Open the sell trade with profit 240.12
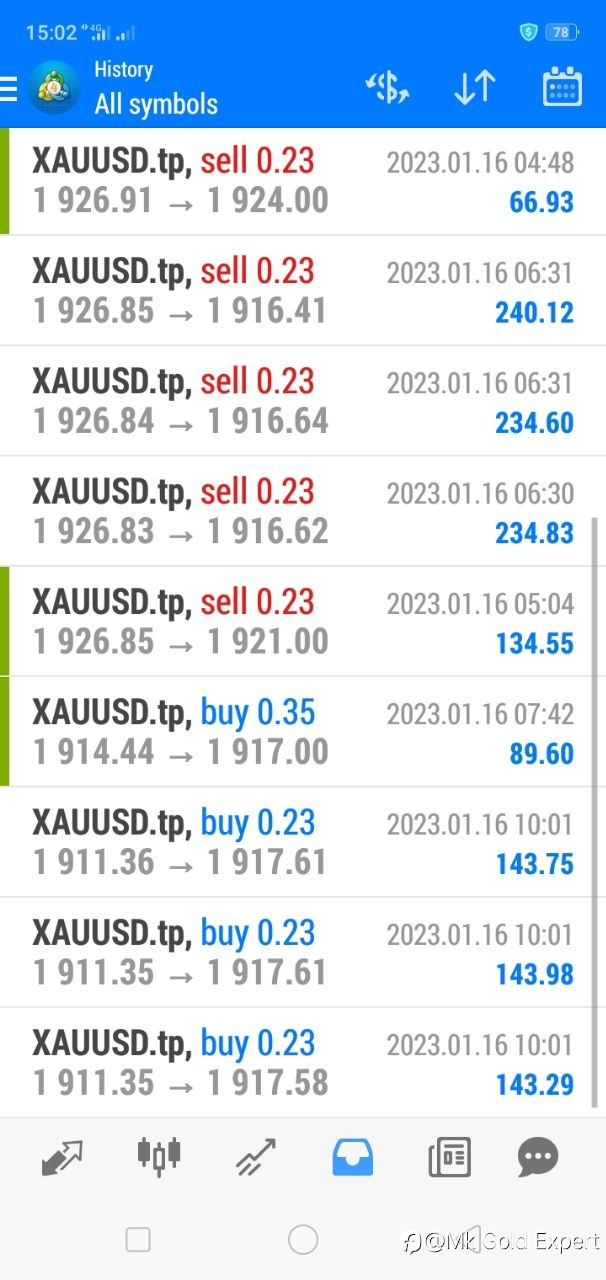The height and width of the screenshot is (1280, 606). (x=303, y=291)
